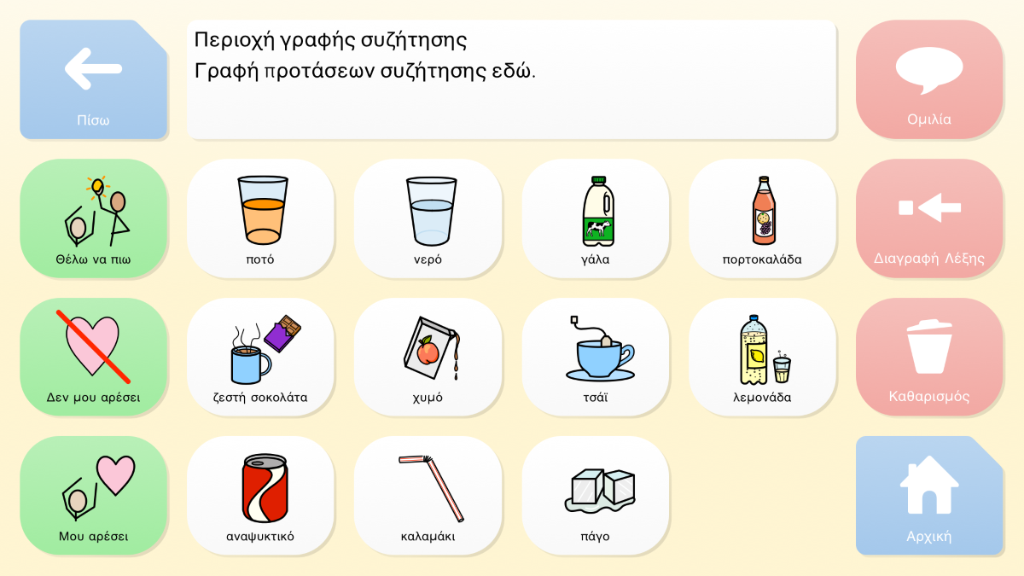The height and width of the screenshot is (576, 1024).
Task: Go back with the Πίσω button
Action: tap(93, 80)
